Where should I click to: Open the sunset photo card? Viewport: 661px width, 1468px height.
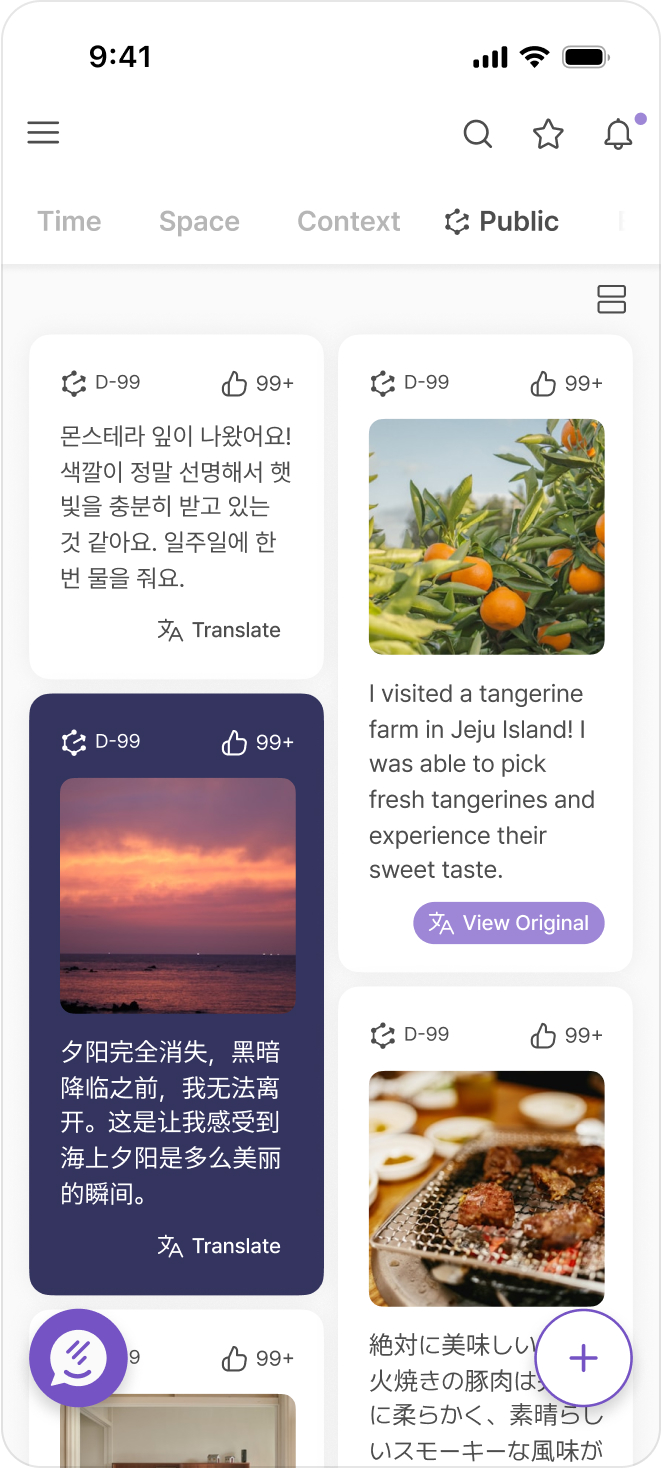[178, 896]
